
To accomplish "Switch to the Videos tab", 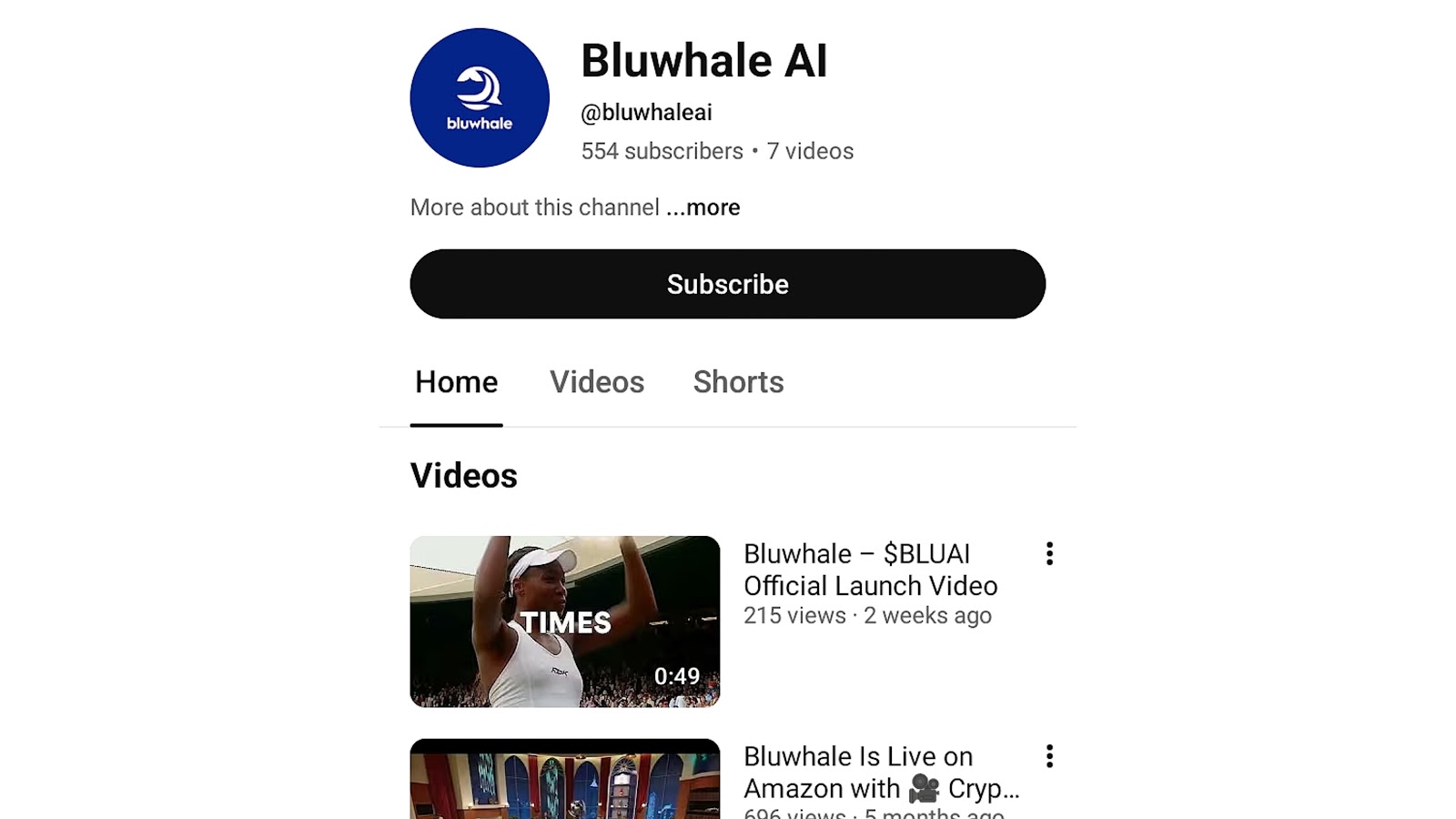I will [596, 382].
